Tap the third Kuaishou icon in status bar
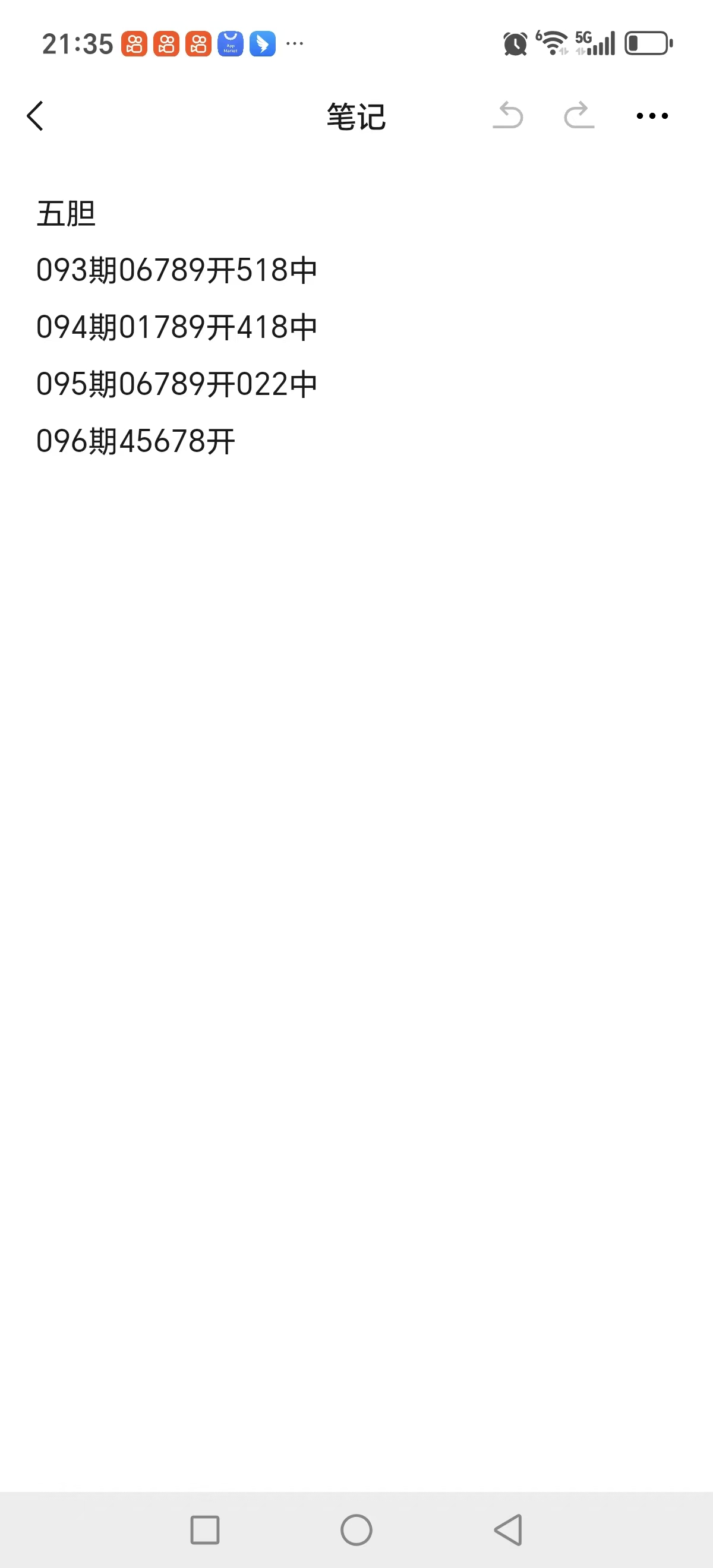This screenshot has height=1568, width=713. click(197, 43)
